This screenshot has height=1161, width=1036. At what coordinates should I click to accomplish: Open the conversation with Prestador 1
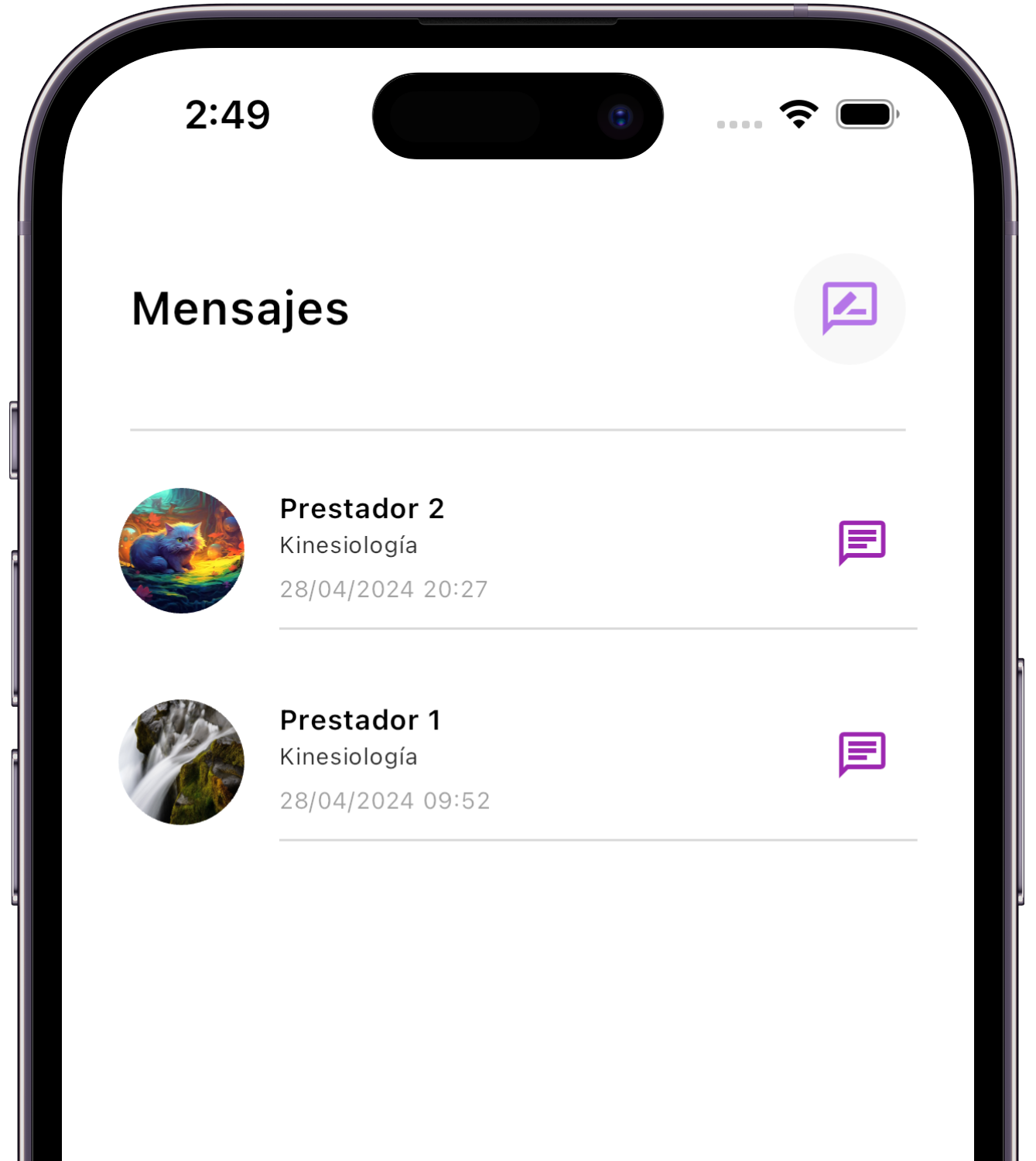(360, 720)
